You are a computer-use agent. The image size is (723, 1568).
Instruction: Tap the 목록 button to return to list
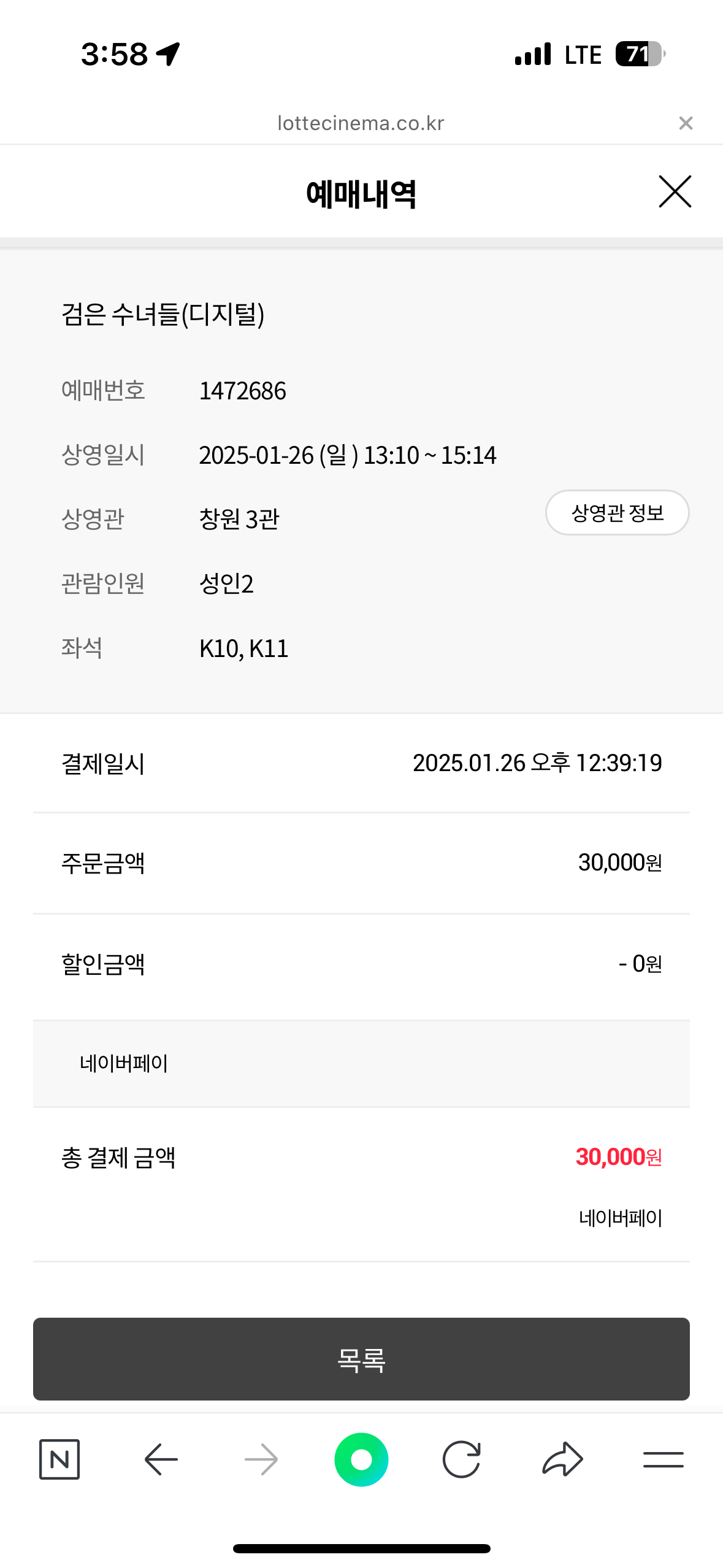[361, 1359]
